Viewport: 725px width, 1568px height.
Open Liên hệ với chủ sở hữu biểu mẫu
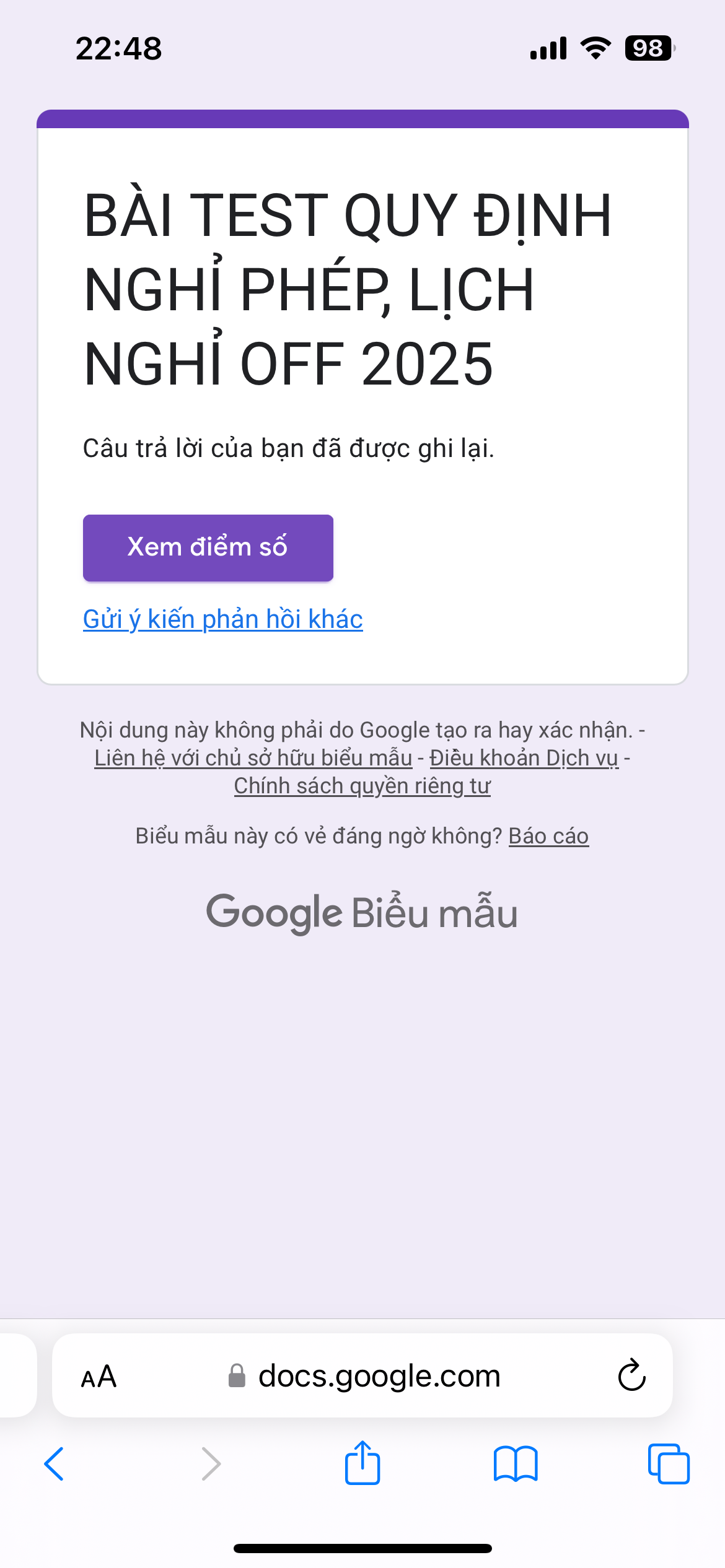(253, 758)
